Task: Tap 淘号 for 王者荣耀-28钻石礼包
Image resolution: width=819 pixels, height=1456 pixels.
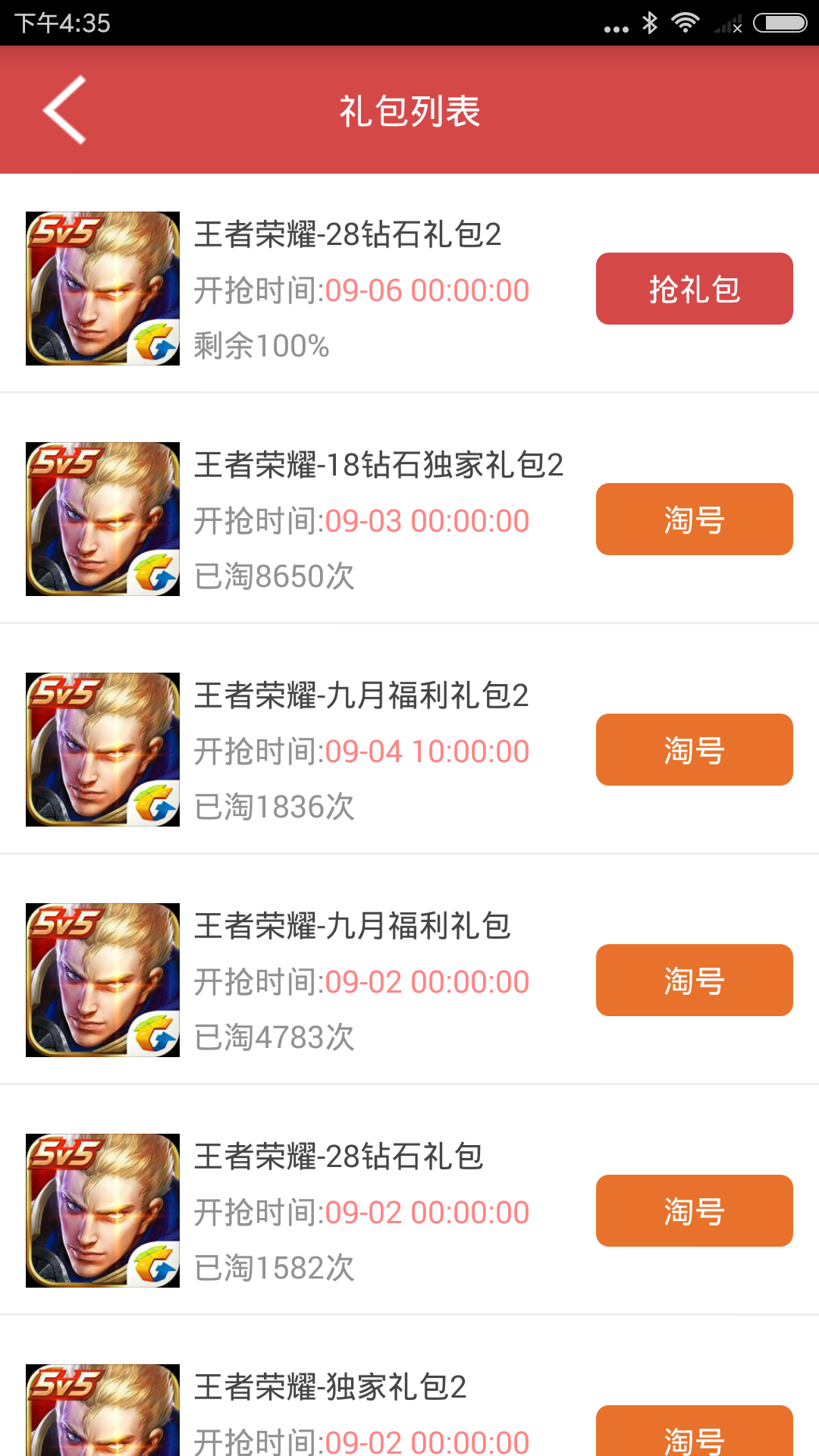Action: [x=694, y=1211]
